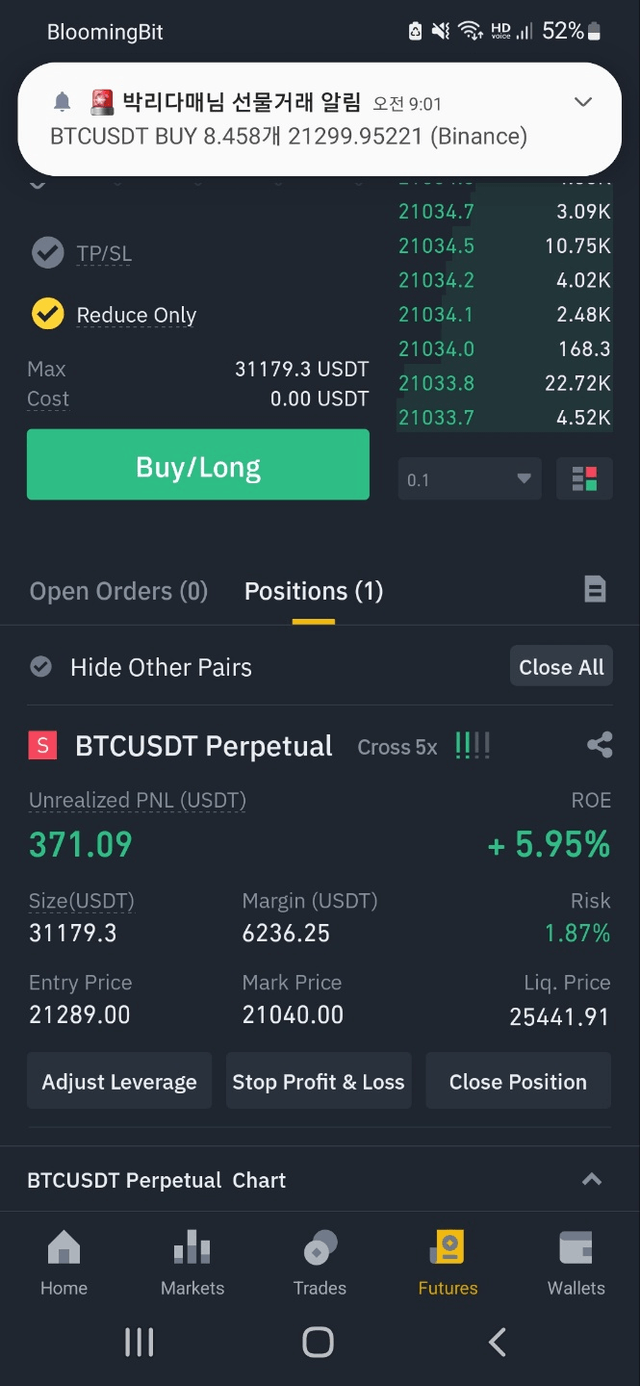The image size is (640, 1386).
Task: Toggle the TP/SL checkbox
Action: click(x=47, y=253)
